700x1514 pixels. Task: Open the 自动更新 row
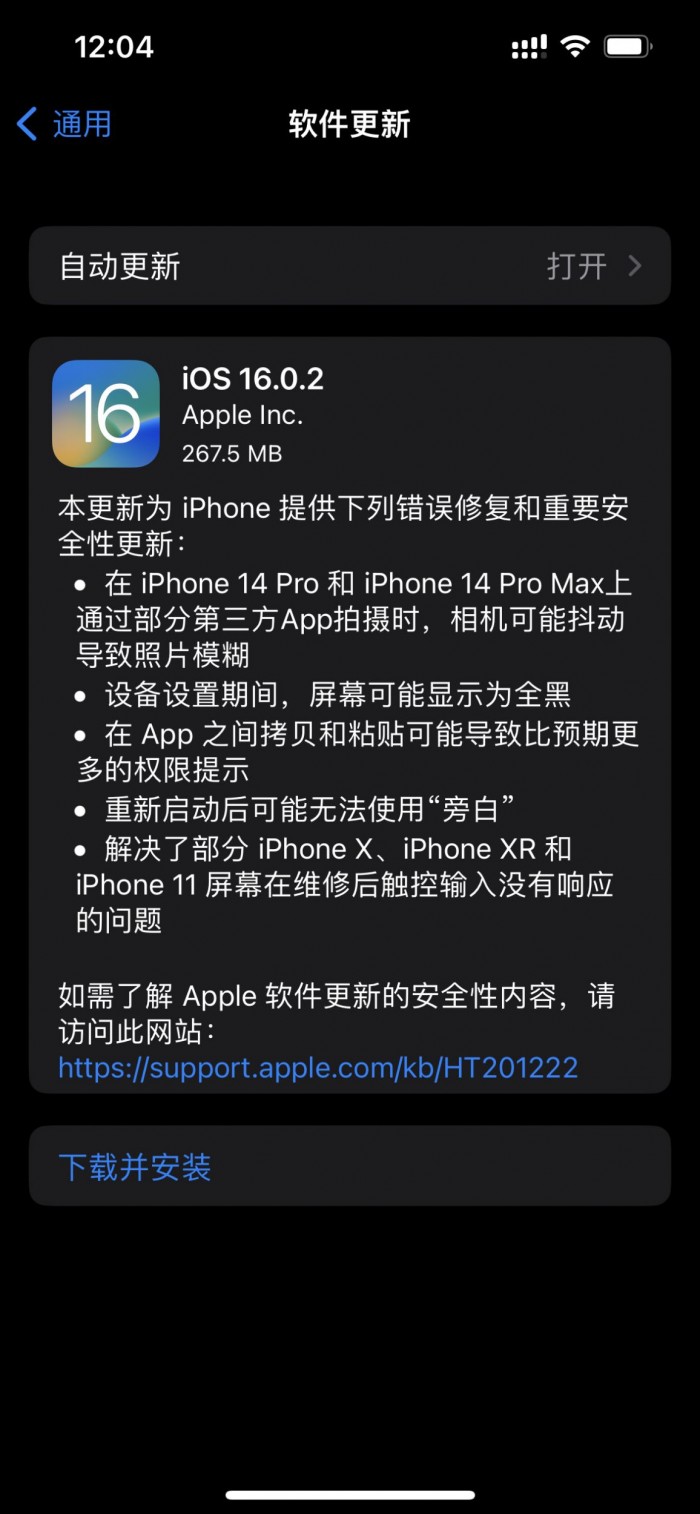click(x=350, y=266)
